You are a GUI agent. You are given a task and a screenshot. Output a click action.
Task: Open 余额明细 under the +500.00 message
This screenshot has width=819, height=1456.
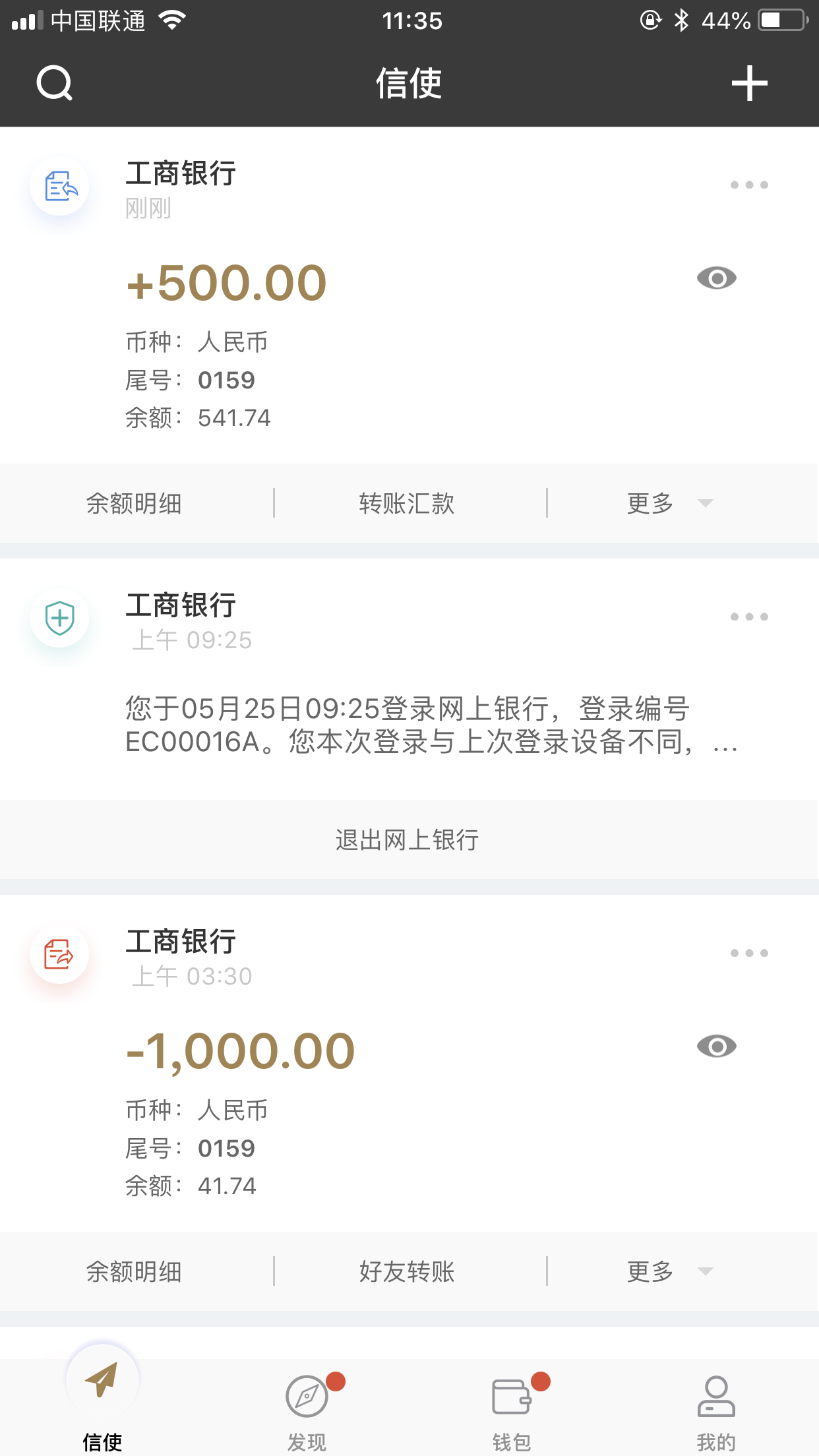[x=134, y=504]
